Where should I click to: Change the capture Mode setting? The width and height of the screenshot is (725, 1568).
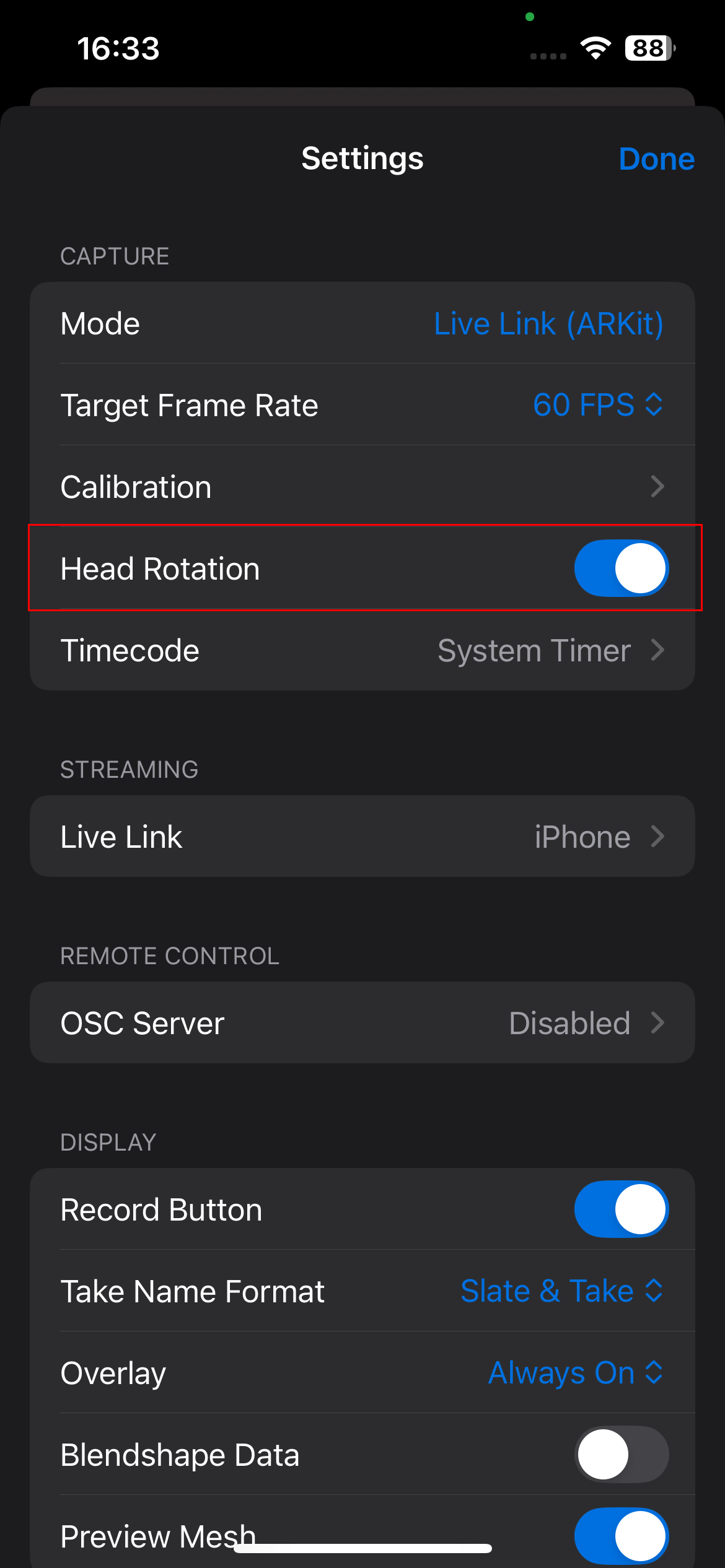click(548, 324)
